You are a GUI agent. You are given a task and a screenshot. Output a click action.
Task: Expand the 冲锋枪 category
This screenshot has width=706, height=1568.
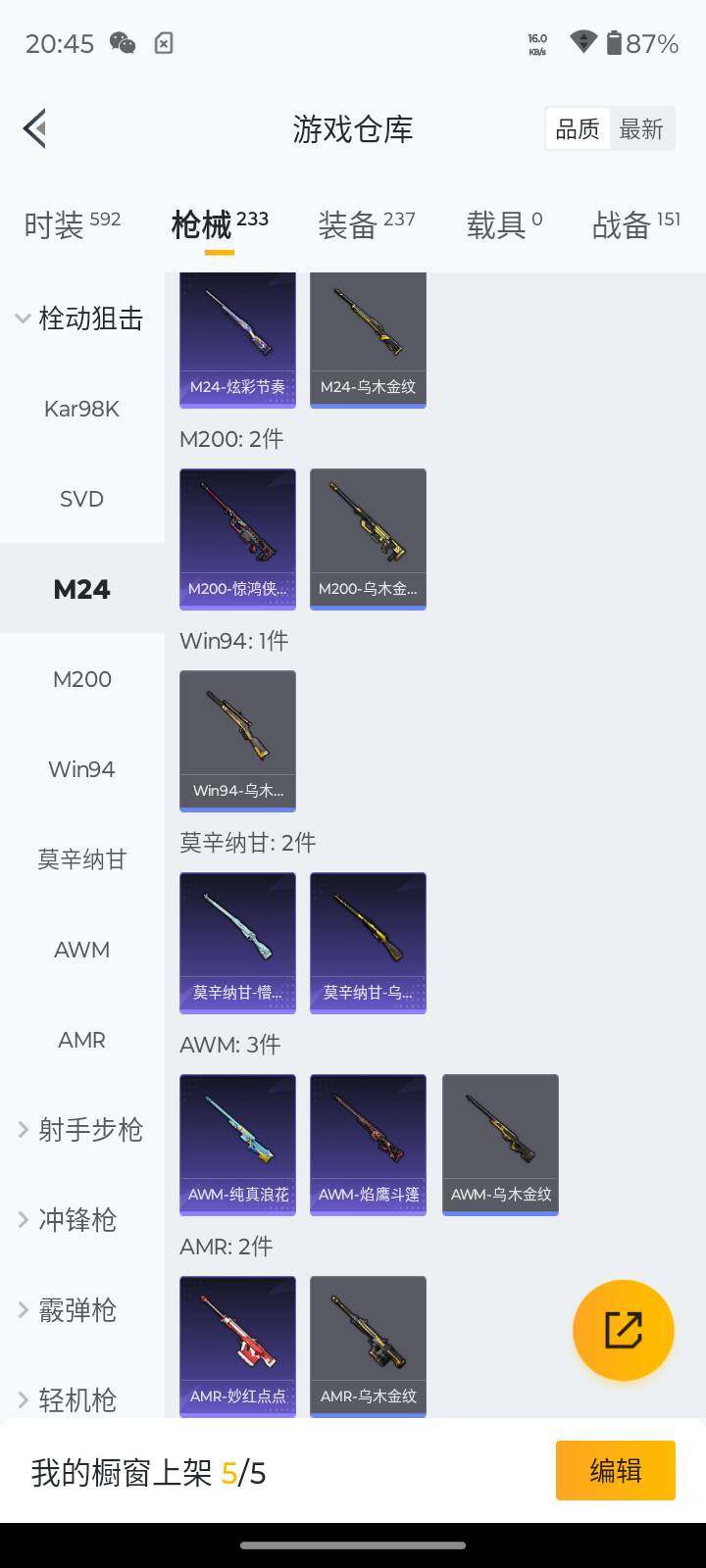point(69,1220)
